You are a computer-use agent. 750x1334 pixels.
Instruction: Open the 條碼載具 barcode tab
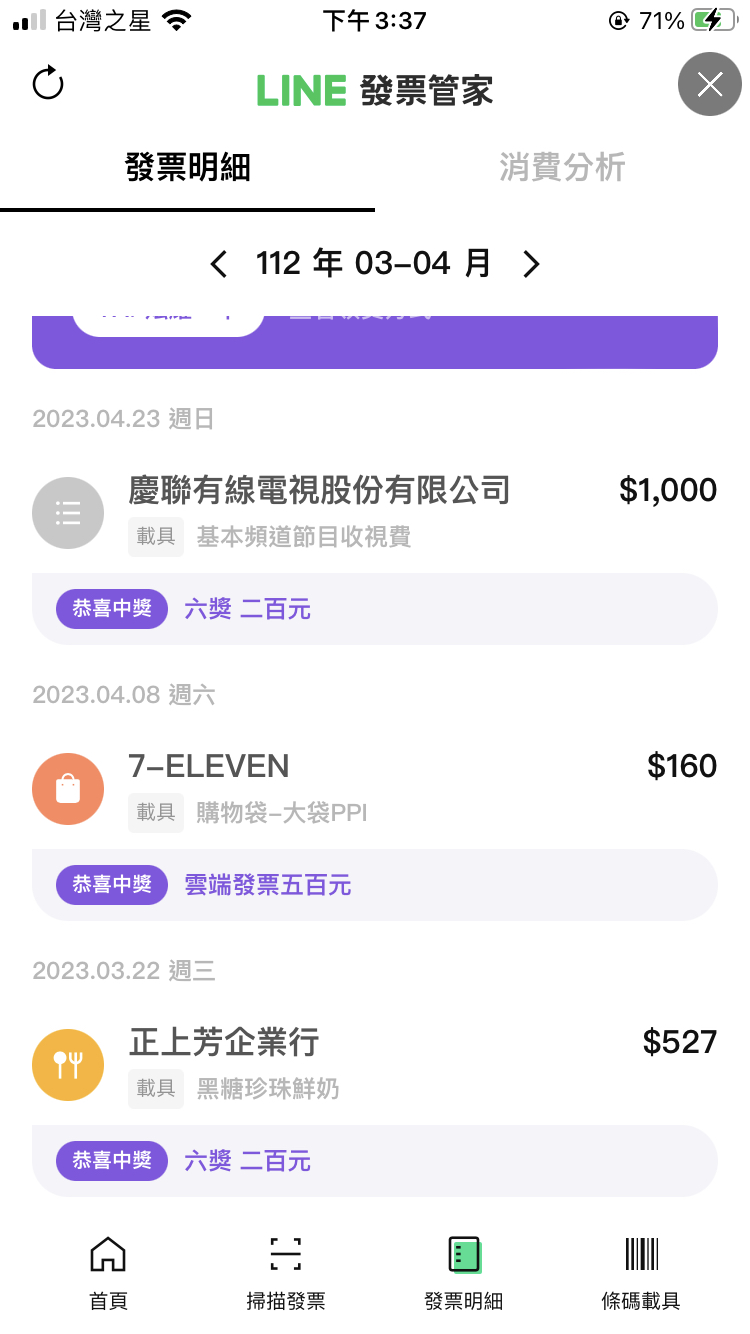(x=641, y=1273)
